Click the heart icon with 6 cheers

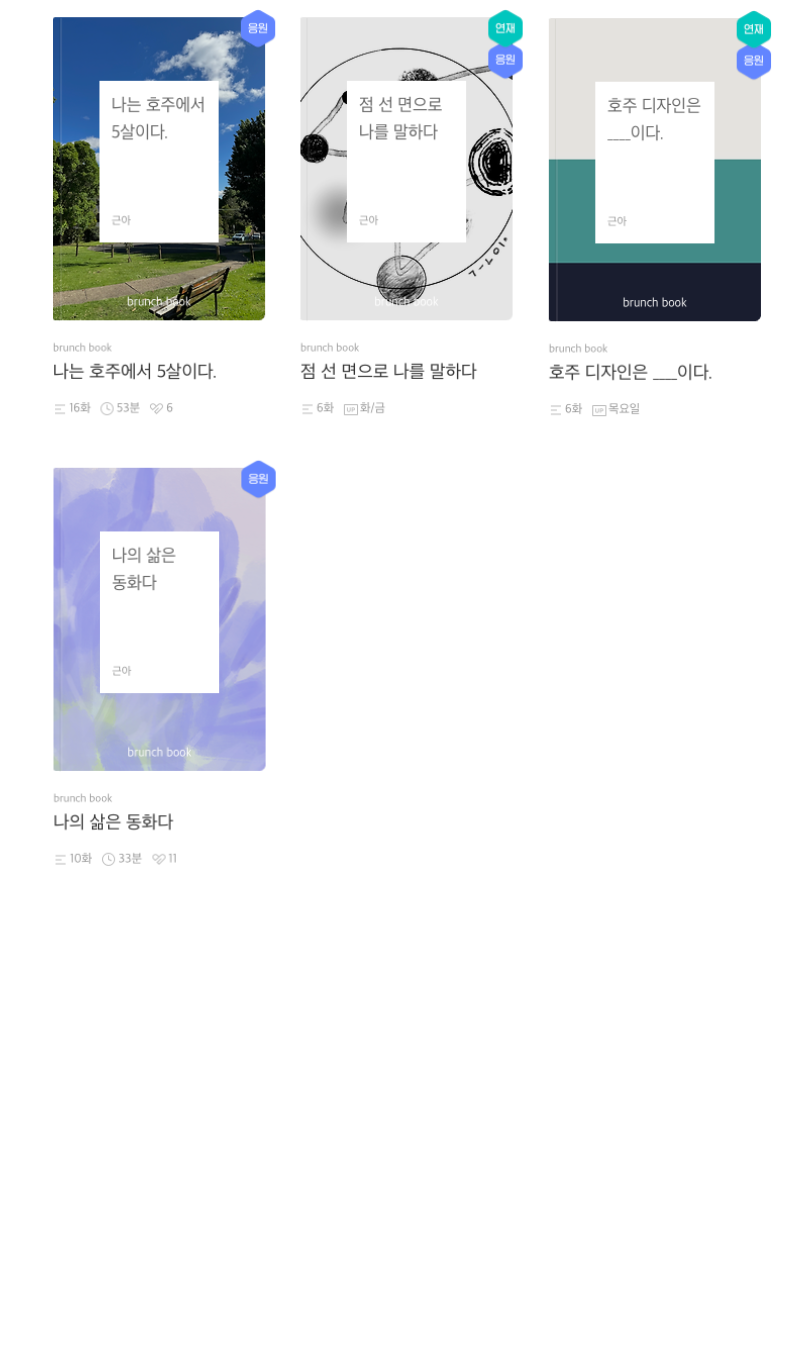[158, 407]
